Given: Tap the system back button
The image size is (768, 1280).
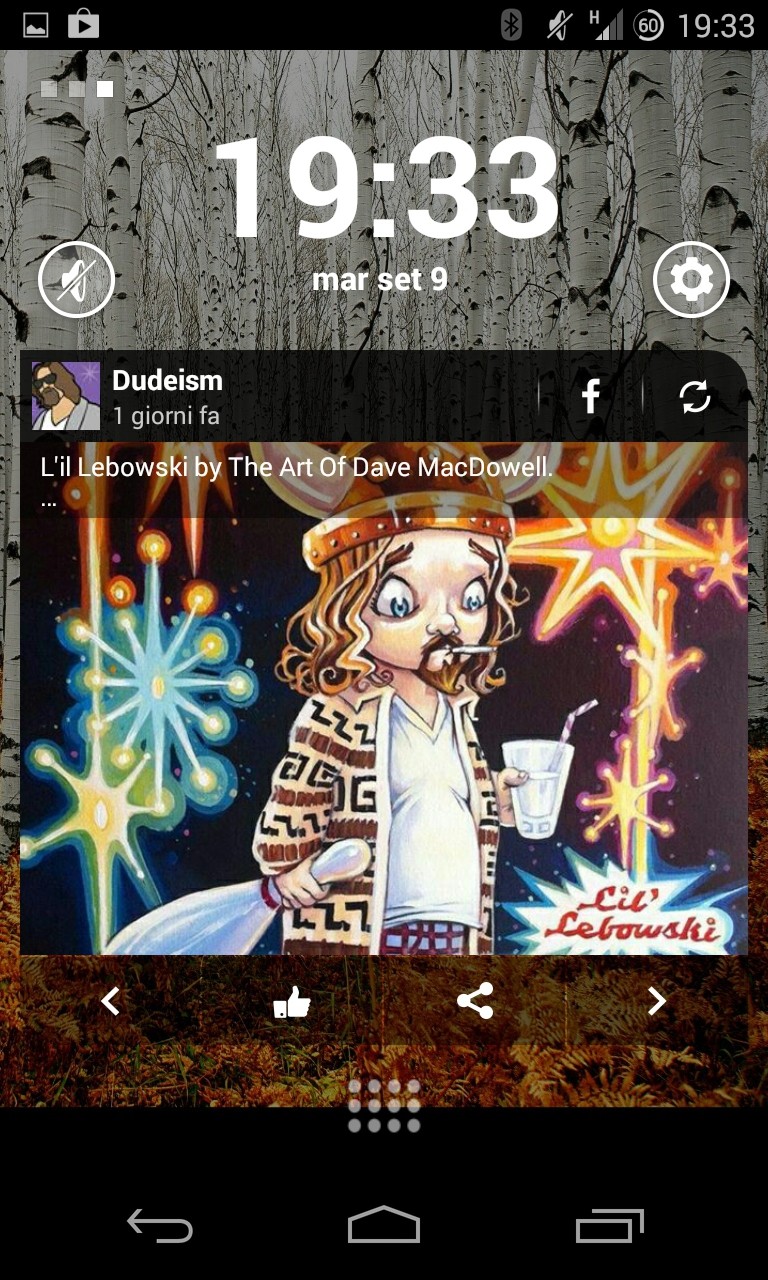Looking at the screenshot, I should point(159,1225).
